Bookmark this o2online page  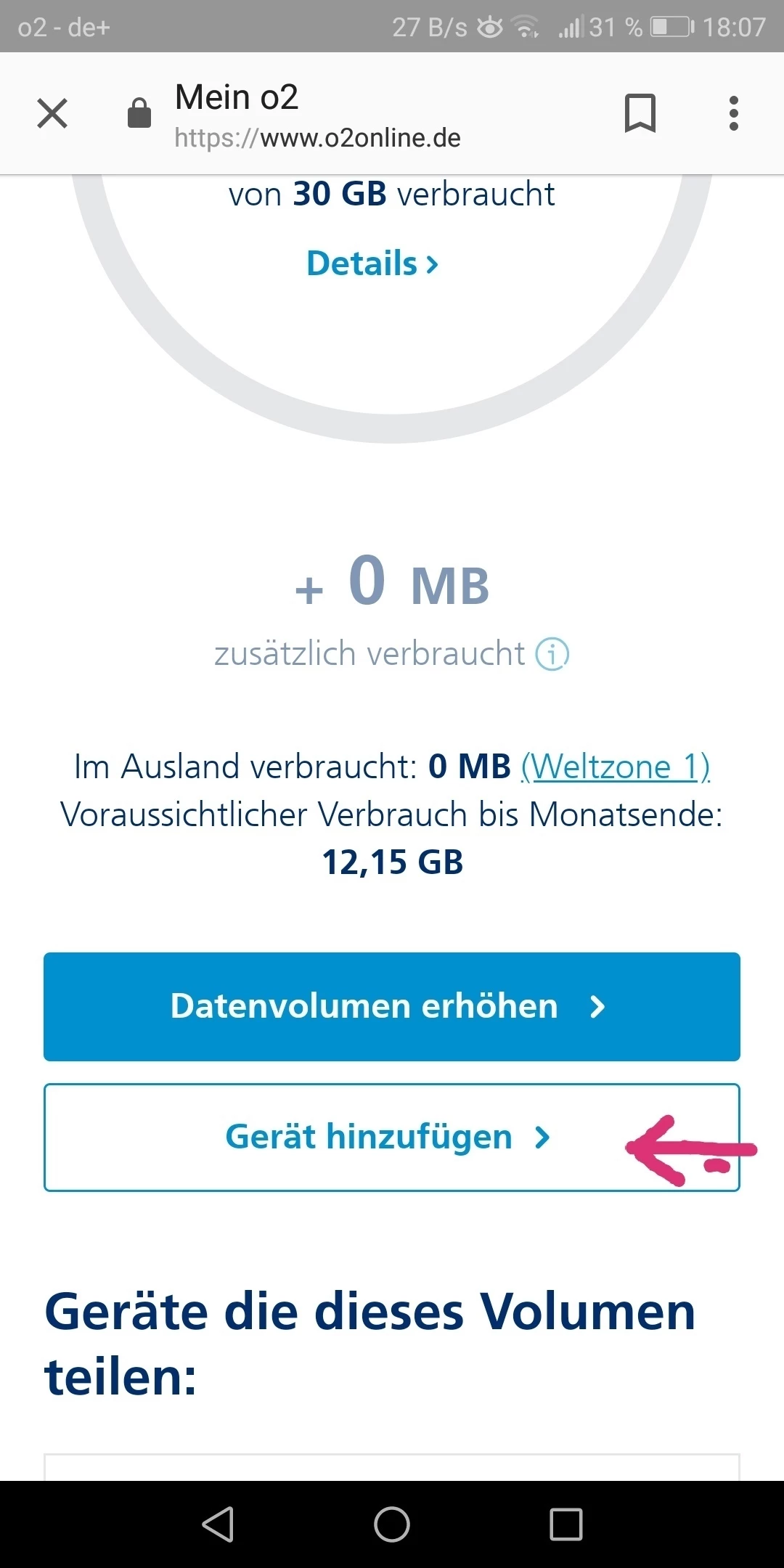pos(640,113)
